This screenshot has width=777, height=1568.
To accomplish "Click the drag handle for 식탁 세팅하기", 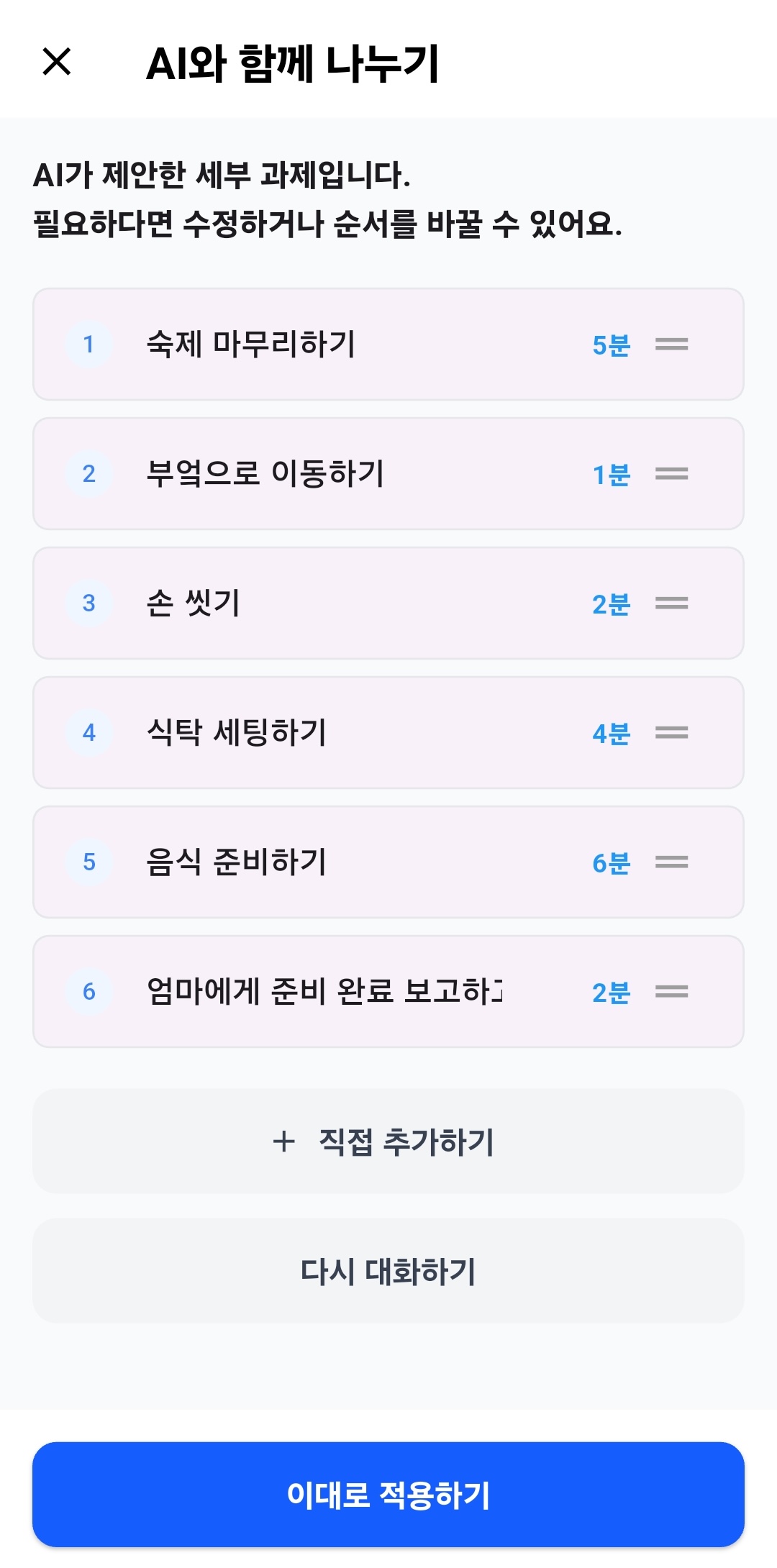I will pyautogui.click(x=673, y=733).
